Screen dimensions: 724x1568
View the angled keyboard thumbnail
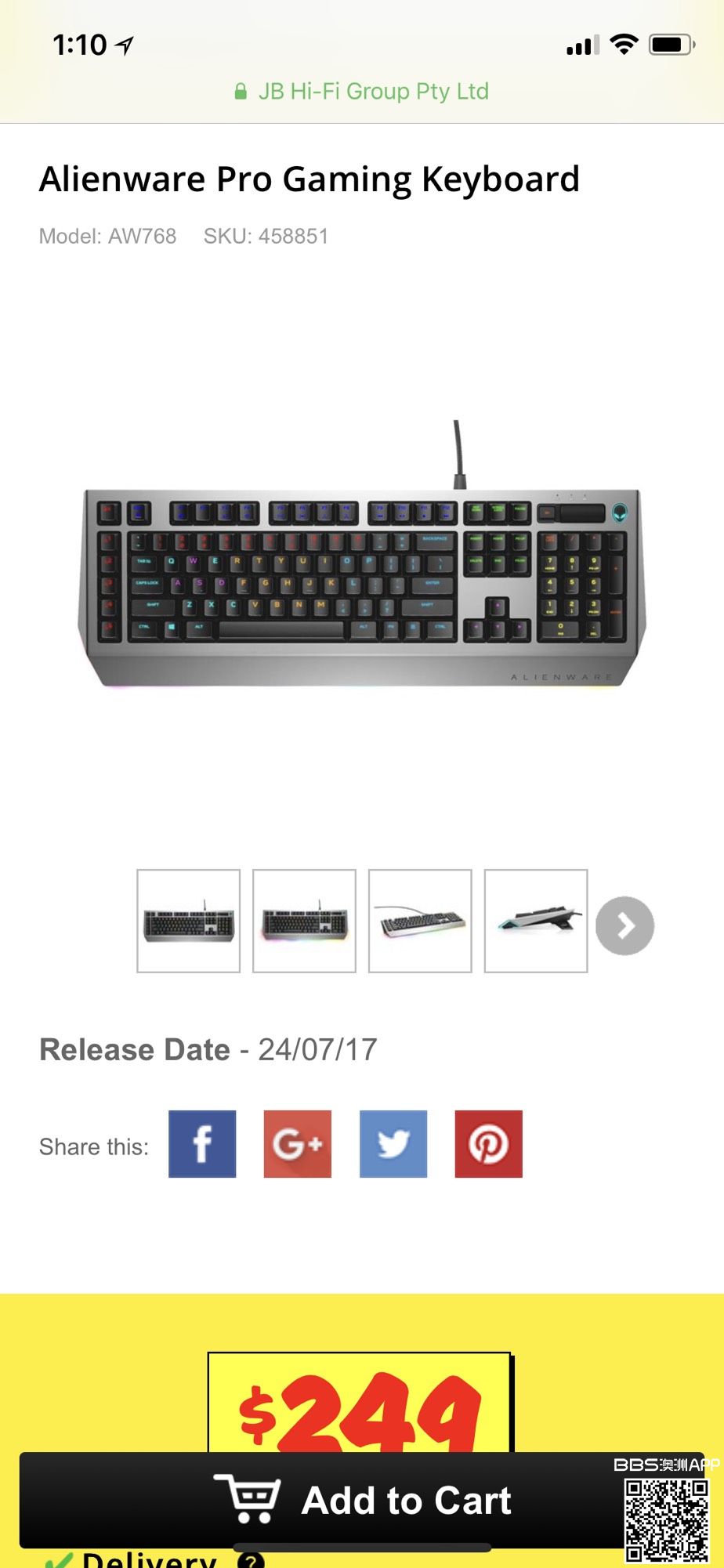(420, 921)
